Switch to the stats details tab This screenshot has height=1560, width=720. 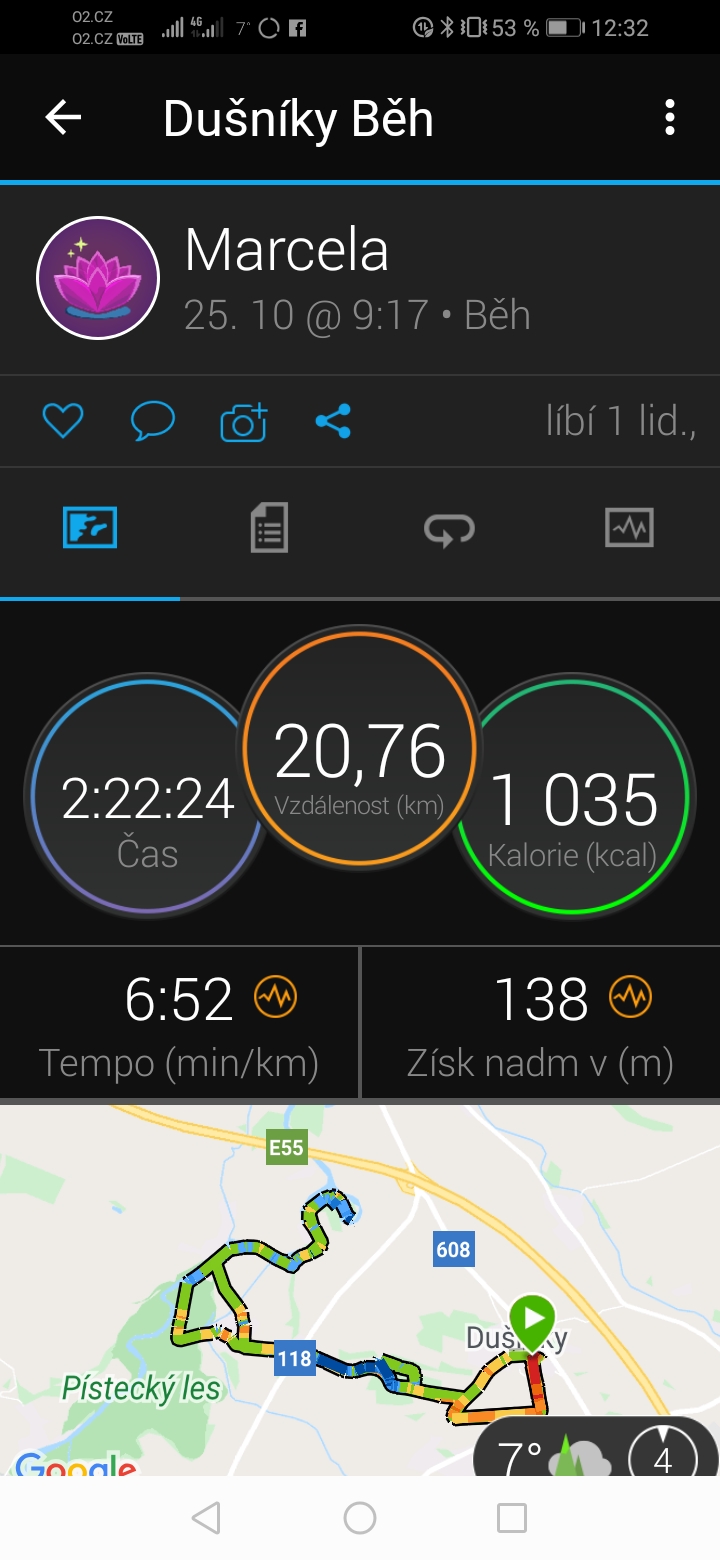pos(269,527)
